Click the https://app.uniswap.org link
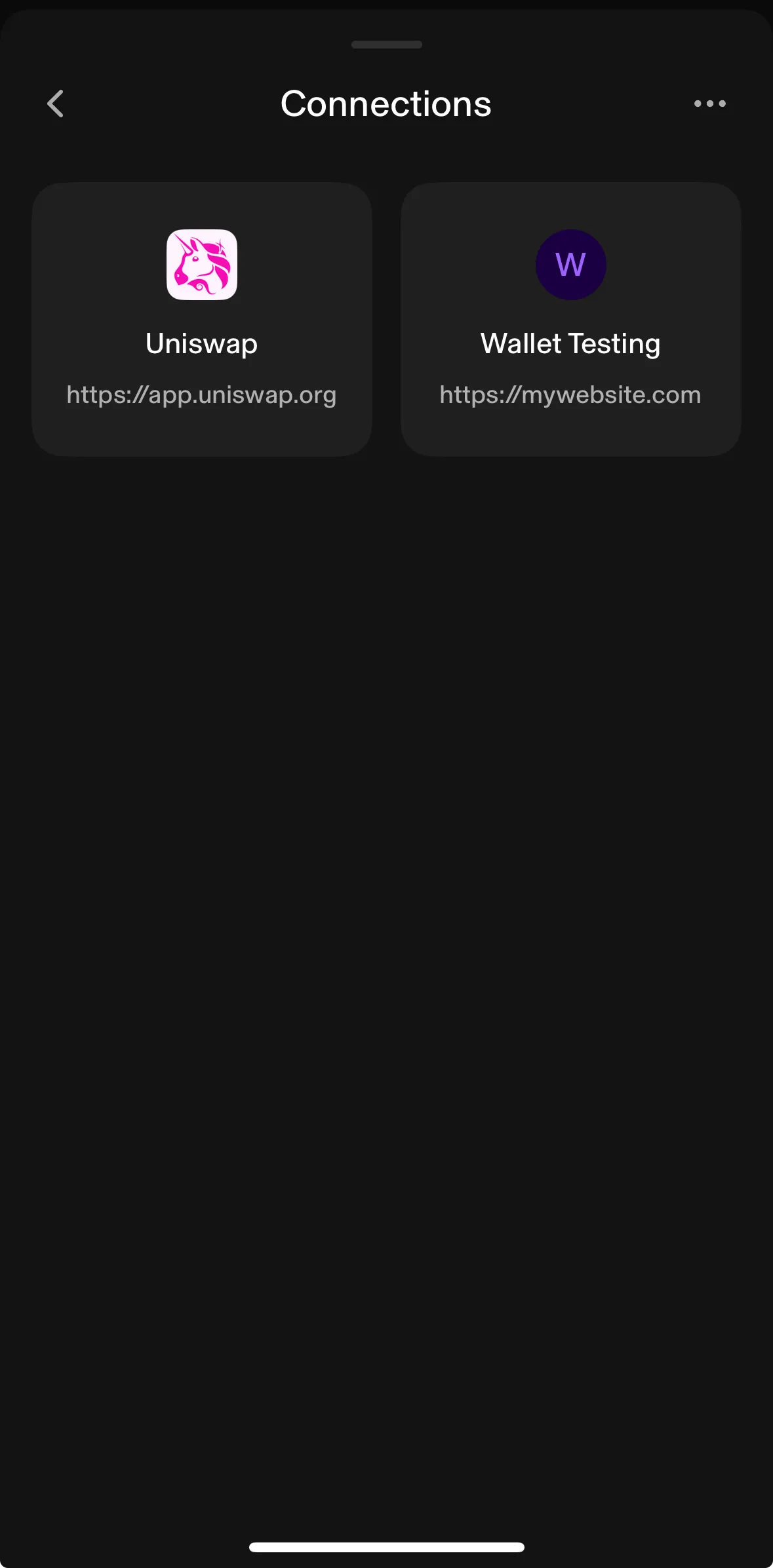773x1568 pixels. (x=201, y=394)
